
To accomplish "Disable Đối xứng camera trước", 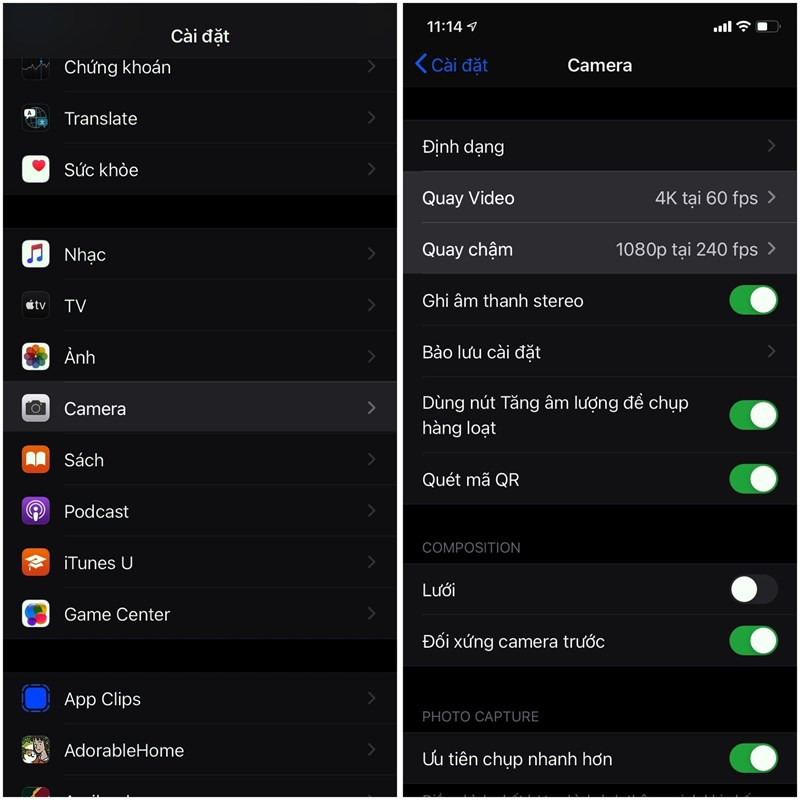I will 753,641.
